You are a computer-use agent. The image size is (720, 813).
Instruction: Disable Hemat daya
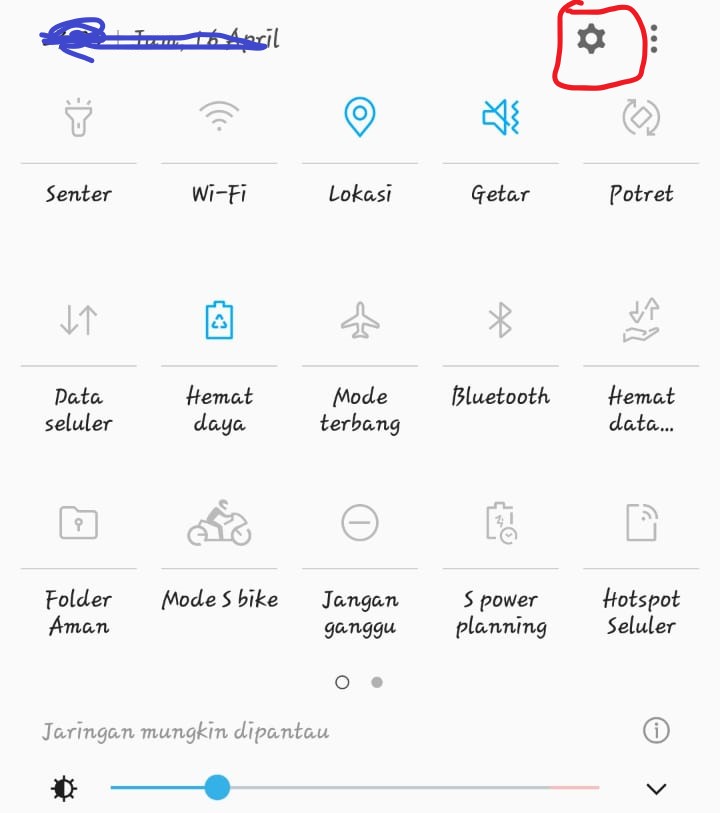[219, 321]
